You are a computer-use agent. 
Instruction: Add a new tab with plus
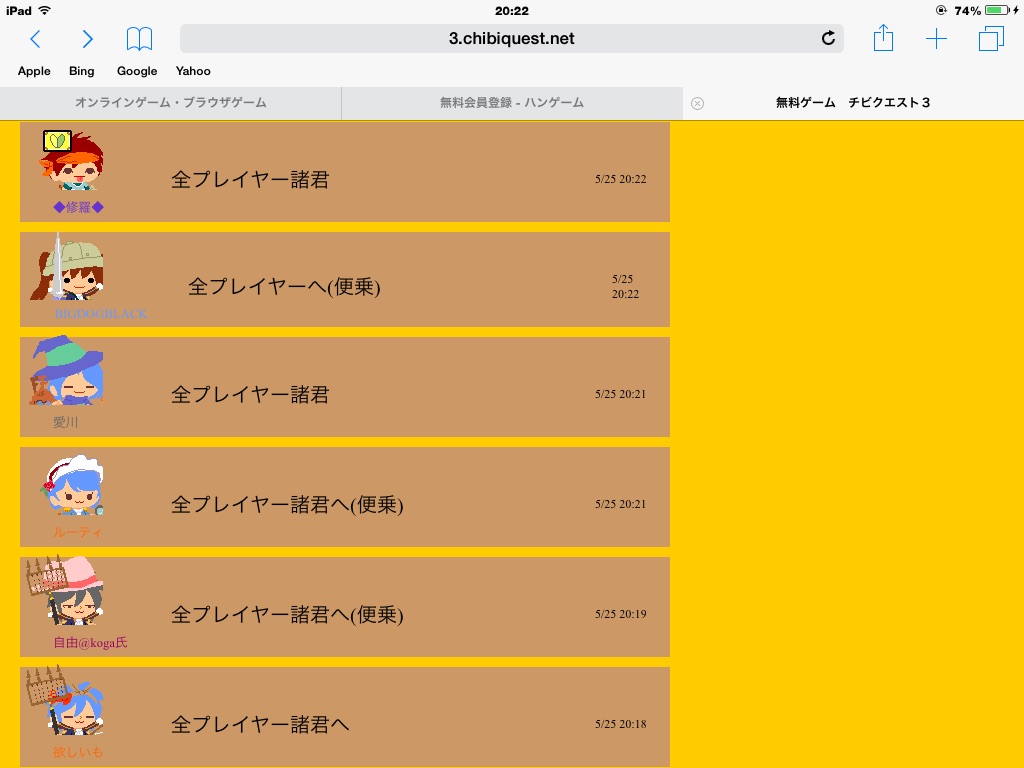(936, 39)
